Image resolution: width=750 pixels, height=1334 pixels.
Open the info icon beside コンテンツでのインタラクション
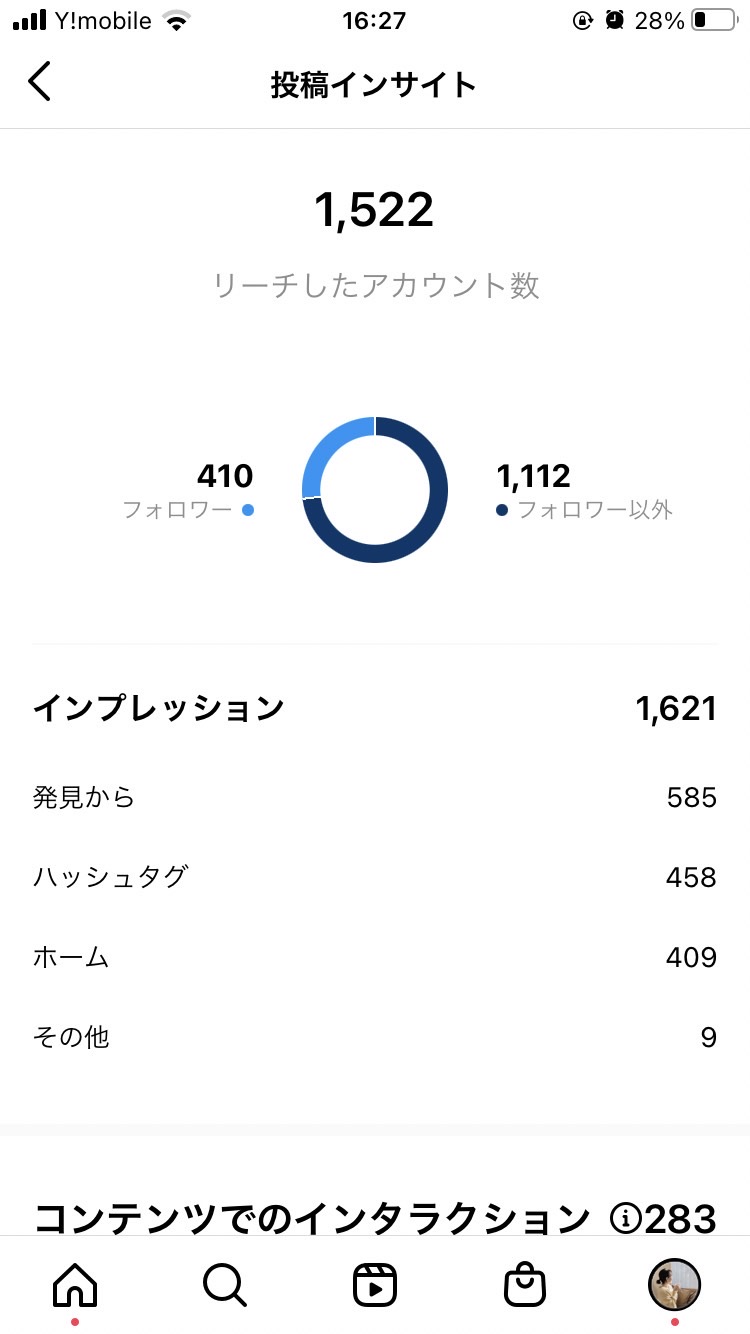625,1219
